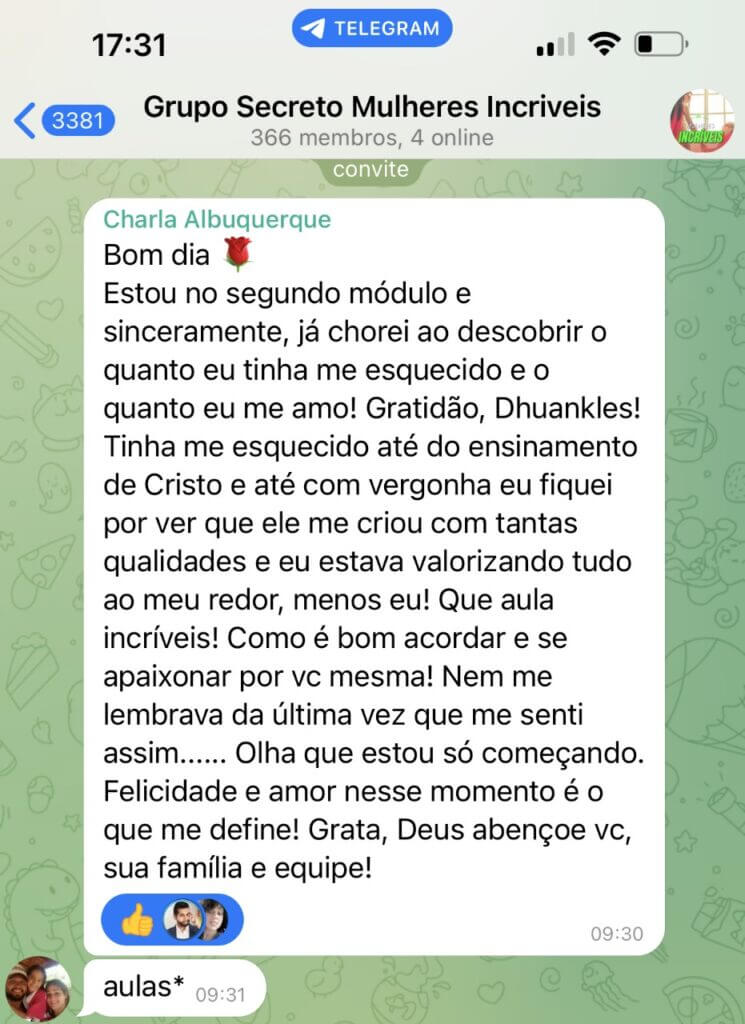
Task: Go back to the chat list
Action: [62, 121]
